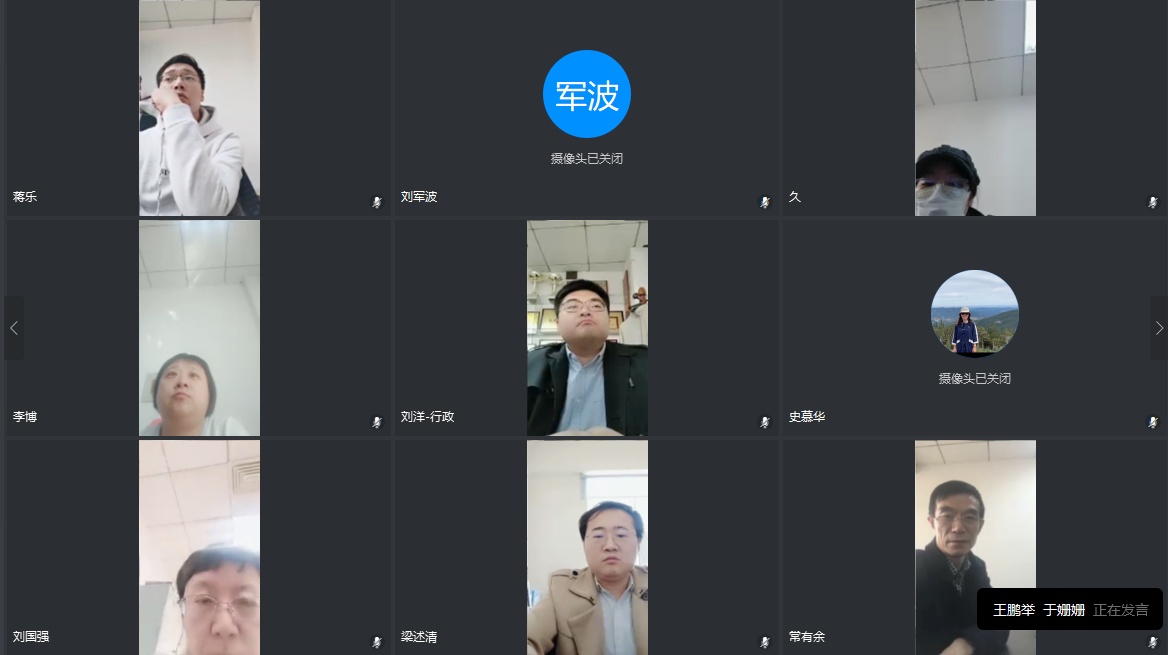Image resolution: width=1168 pixels, height=655 pixels.
Task: Select 刘军波's camera-off tile
Action: pos(586,108)
